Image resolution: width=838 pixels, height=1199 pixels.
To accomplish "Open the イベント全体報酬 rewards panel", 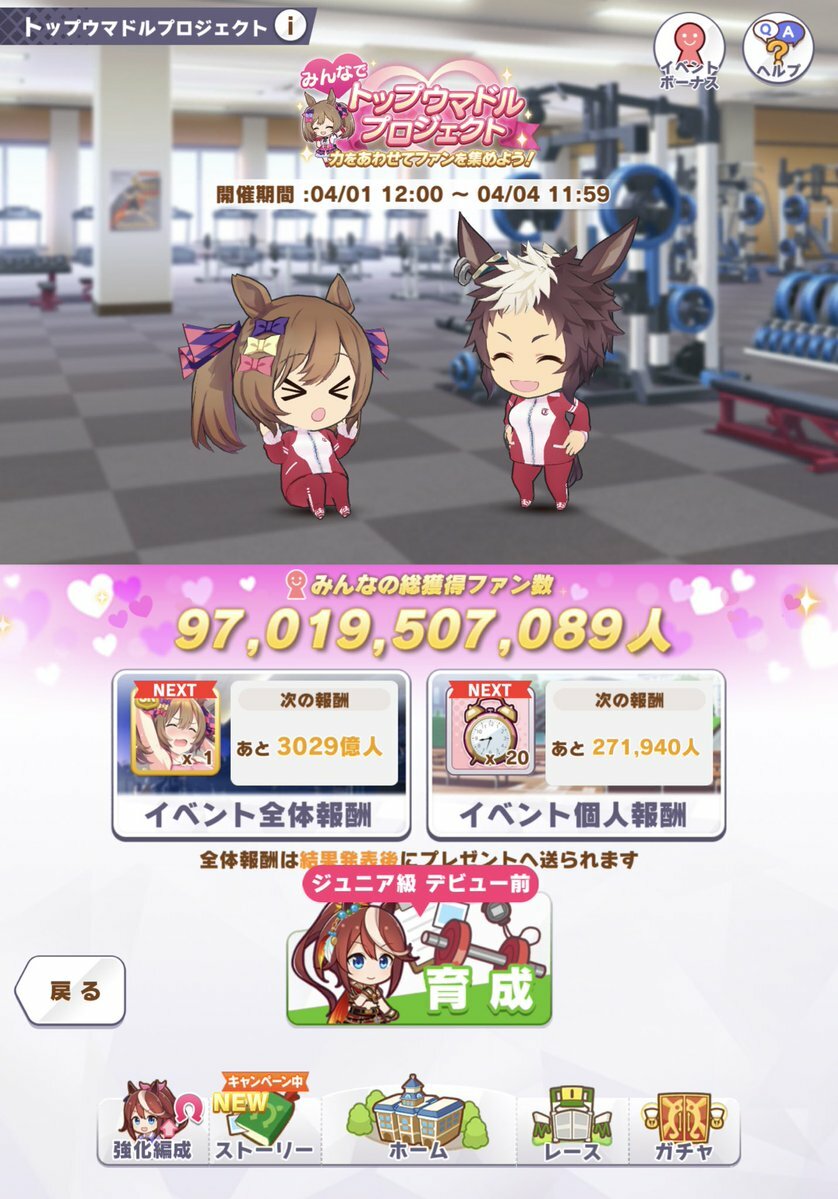I will click(x=261, y=753).
